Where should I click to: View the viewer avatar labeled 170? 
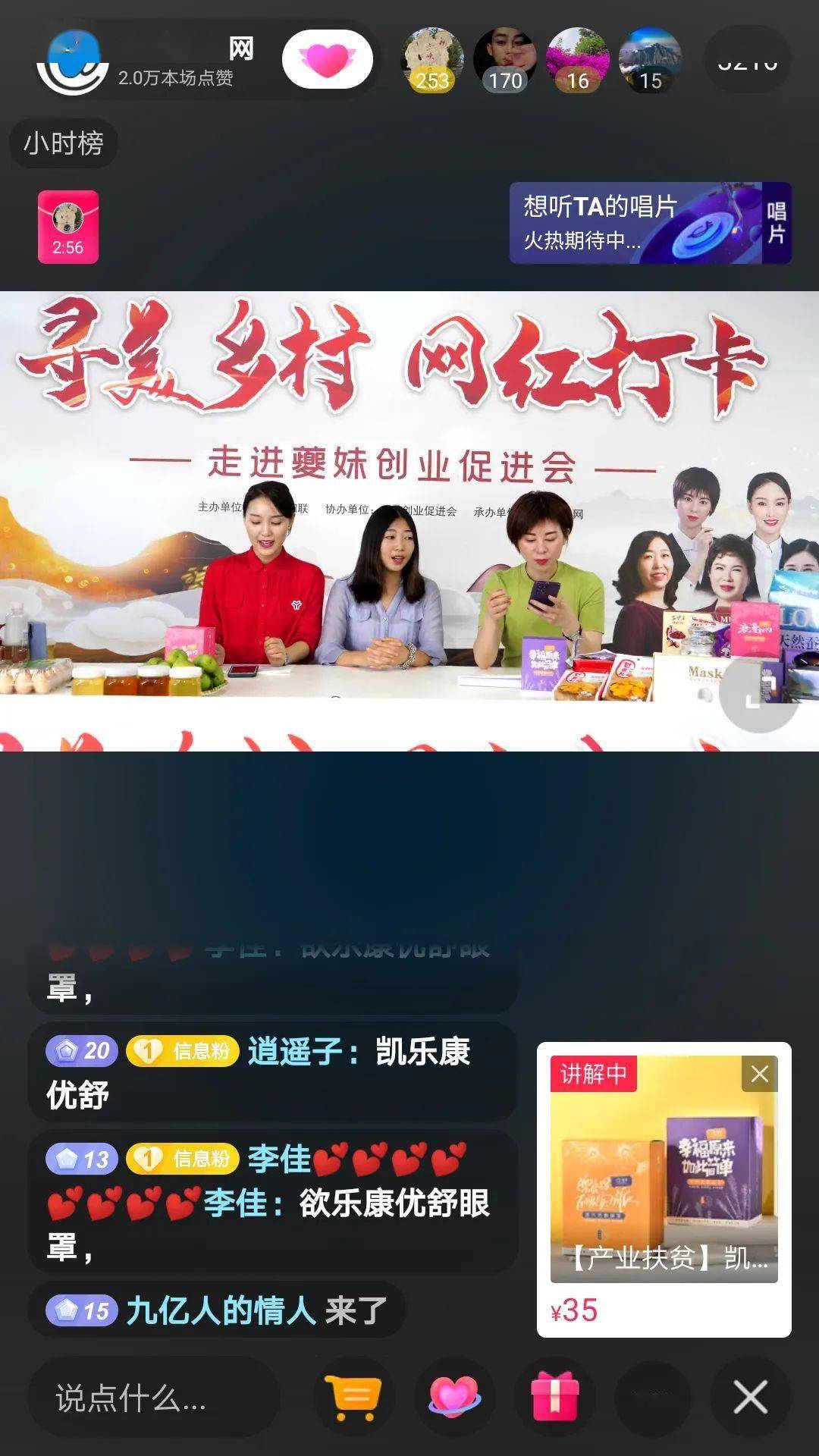click(x=504, y=61)
